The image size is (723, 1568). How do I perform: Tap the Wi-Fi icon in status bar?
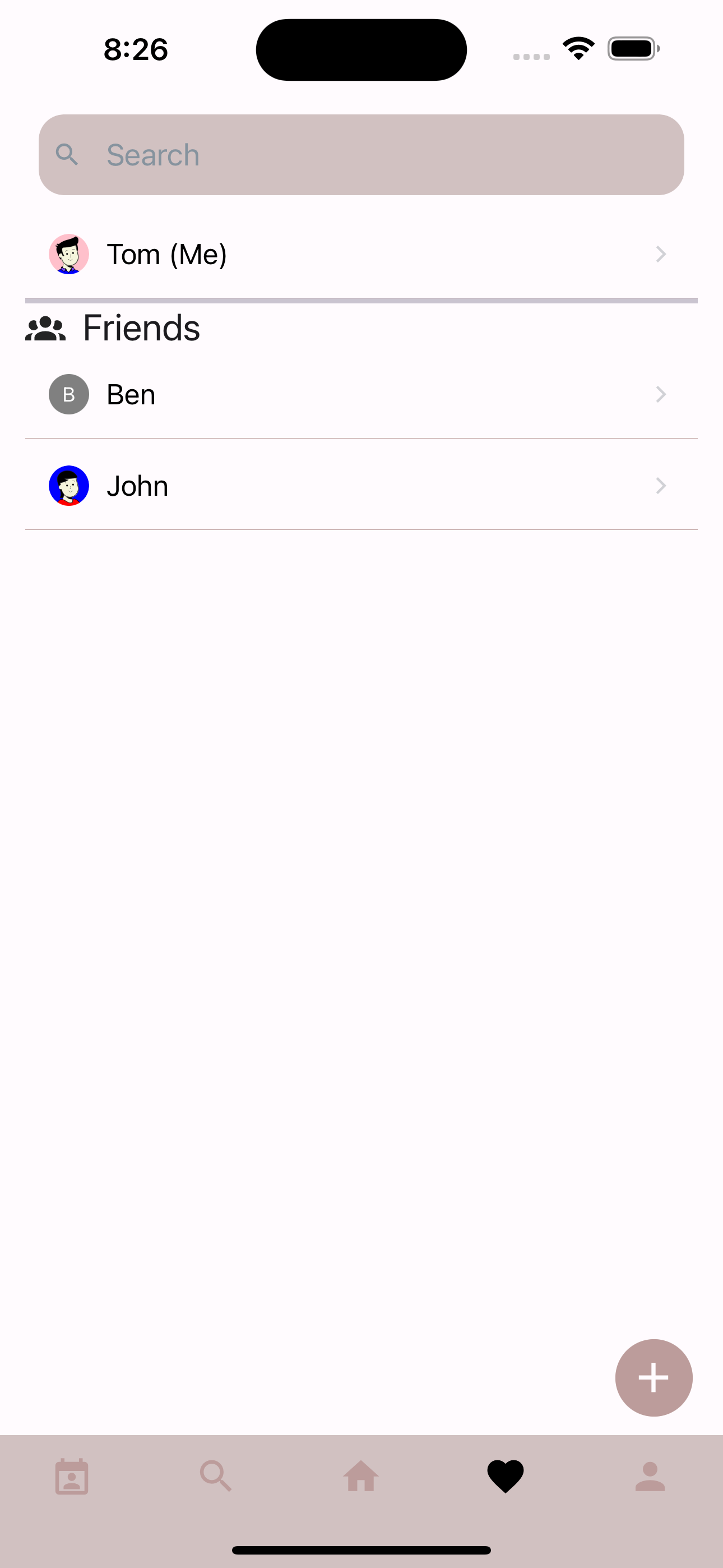point(578,48)
